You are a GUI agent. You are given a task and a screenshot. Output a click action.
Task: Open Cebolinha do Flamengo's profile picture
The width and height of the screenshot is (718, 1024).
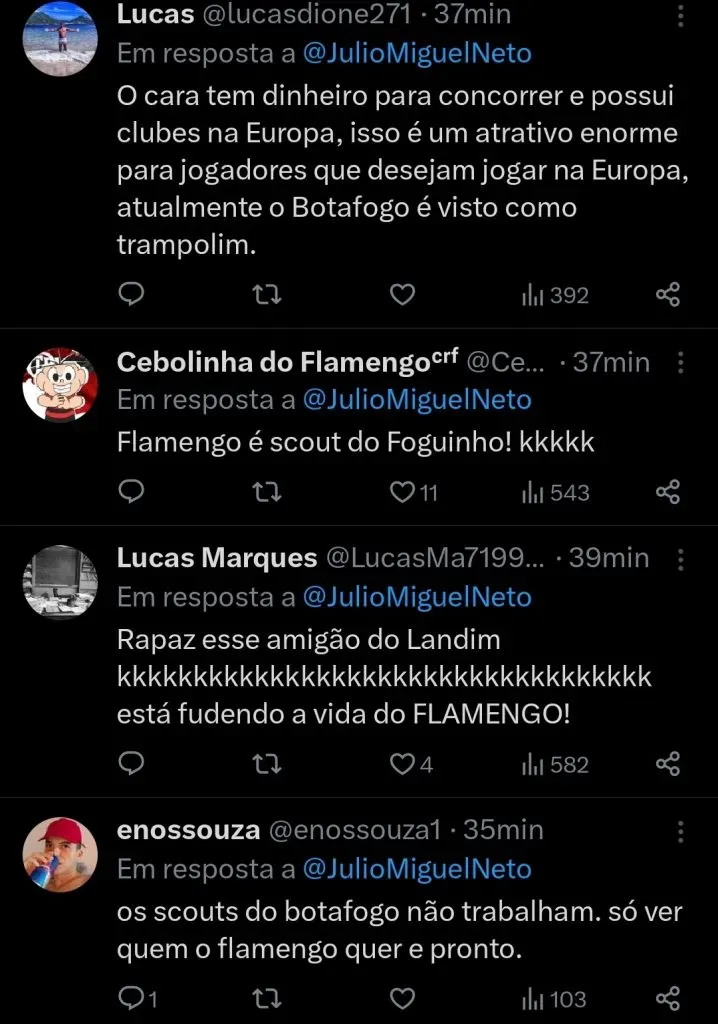(60, 385)
